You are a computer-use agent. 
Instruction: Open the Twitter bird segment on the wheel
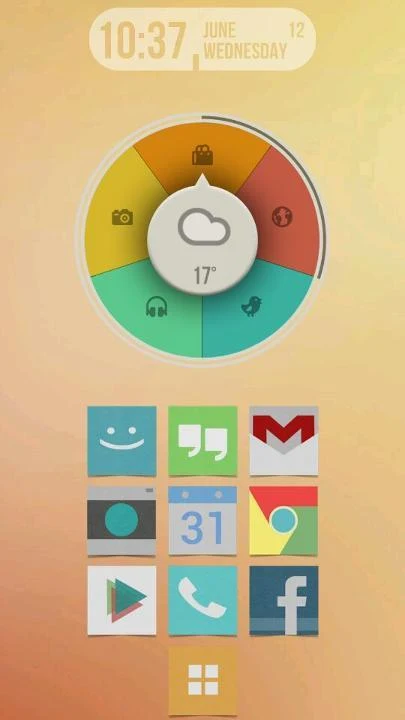(x=252, y=306)
